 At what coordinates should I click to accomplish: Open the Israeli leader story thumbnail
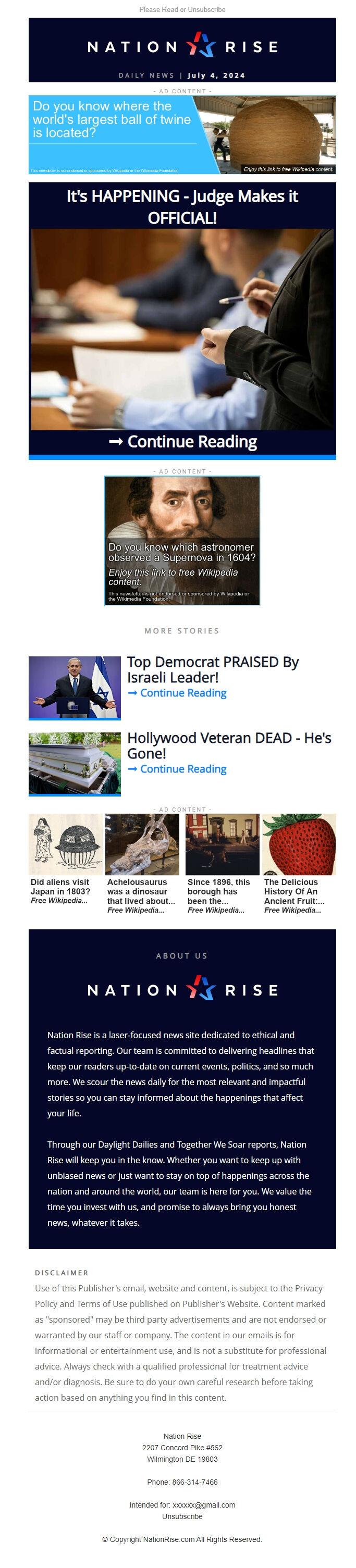pos(74,687)
